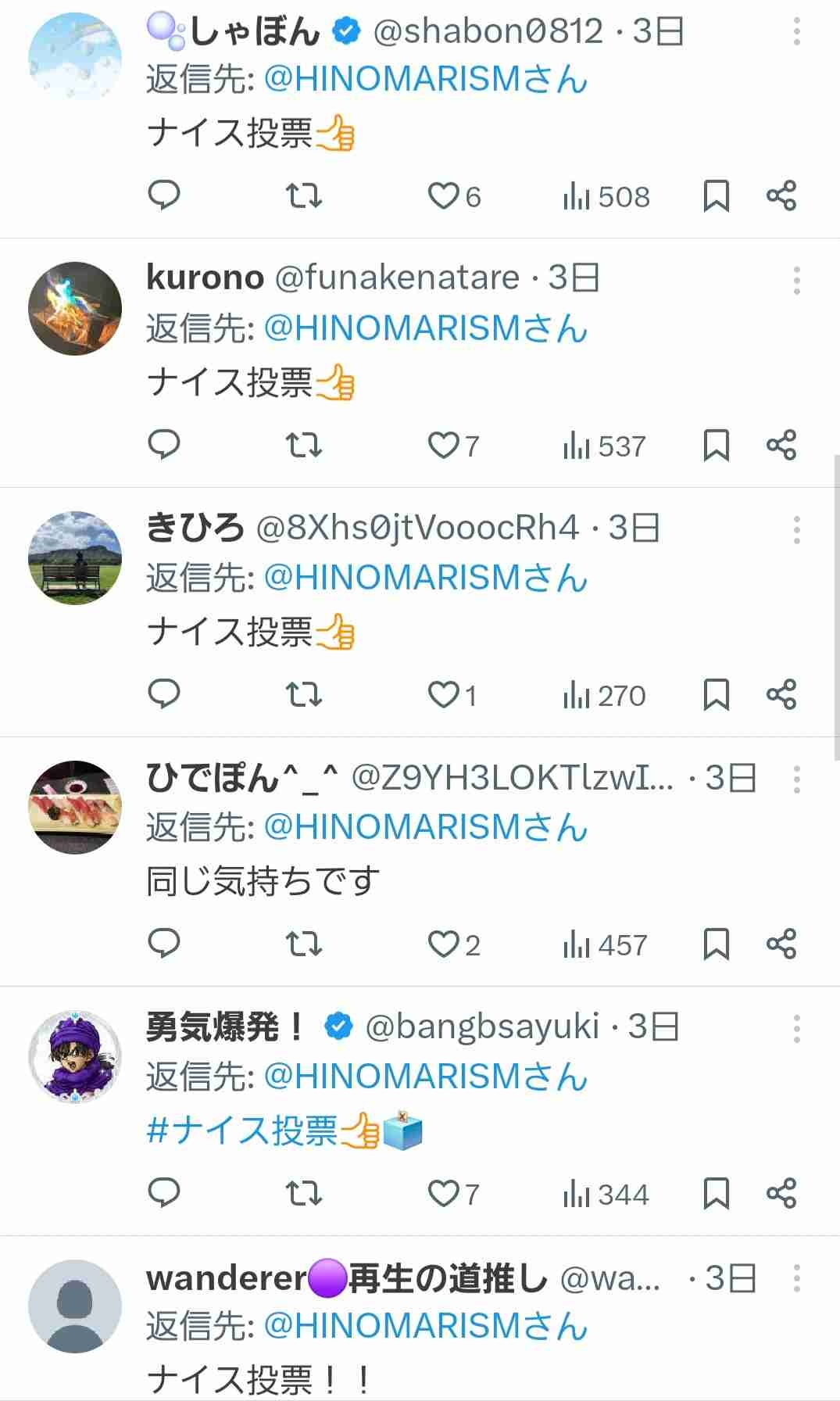
Task: Open more options for wanderer's reply
Action: (796, 1278)
